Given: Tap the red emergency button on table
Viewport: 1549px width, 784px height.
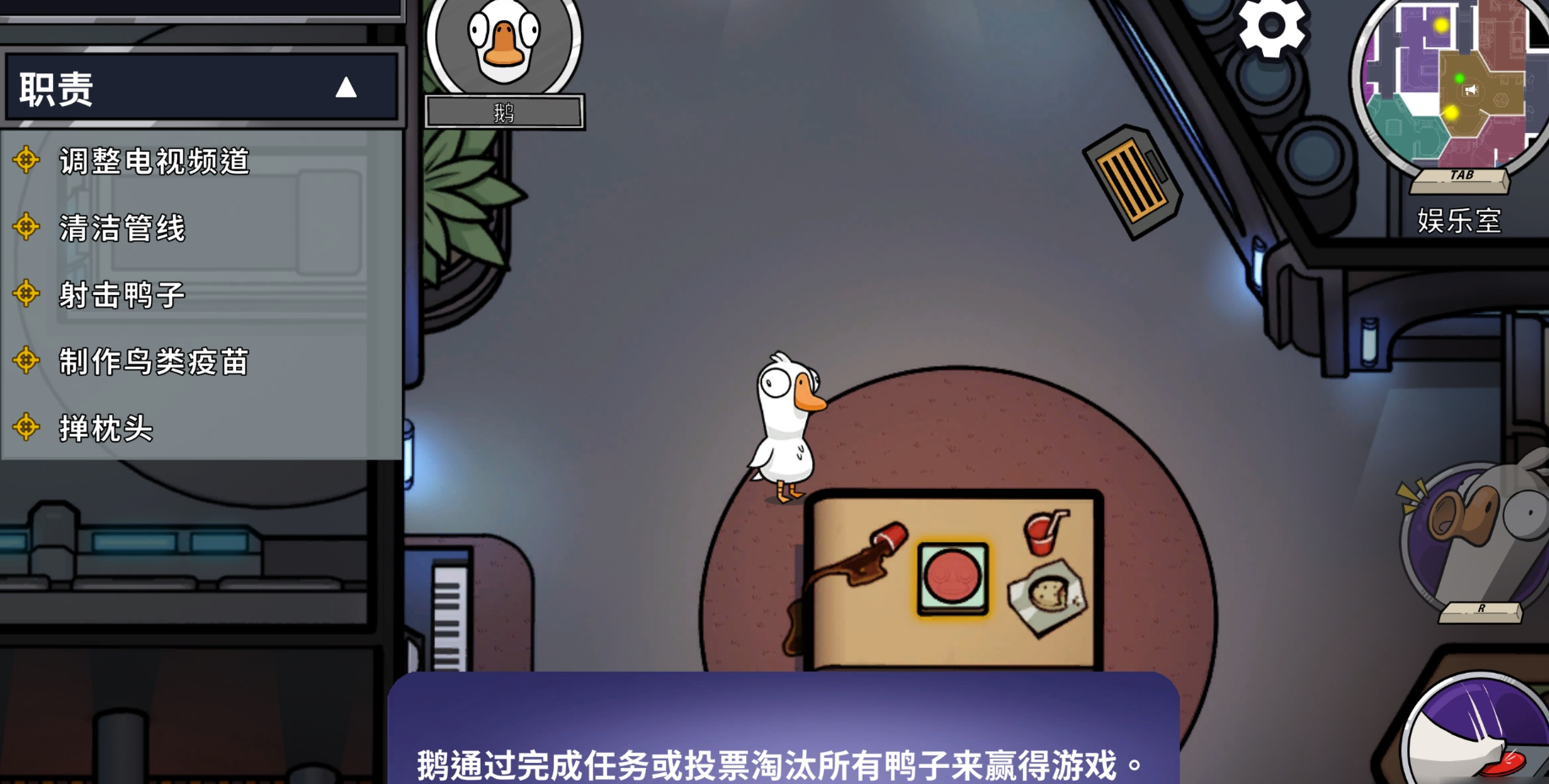Looking at the screenshot, I should click(x=953, y=577).
